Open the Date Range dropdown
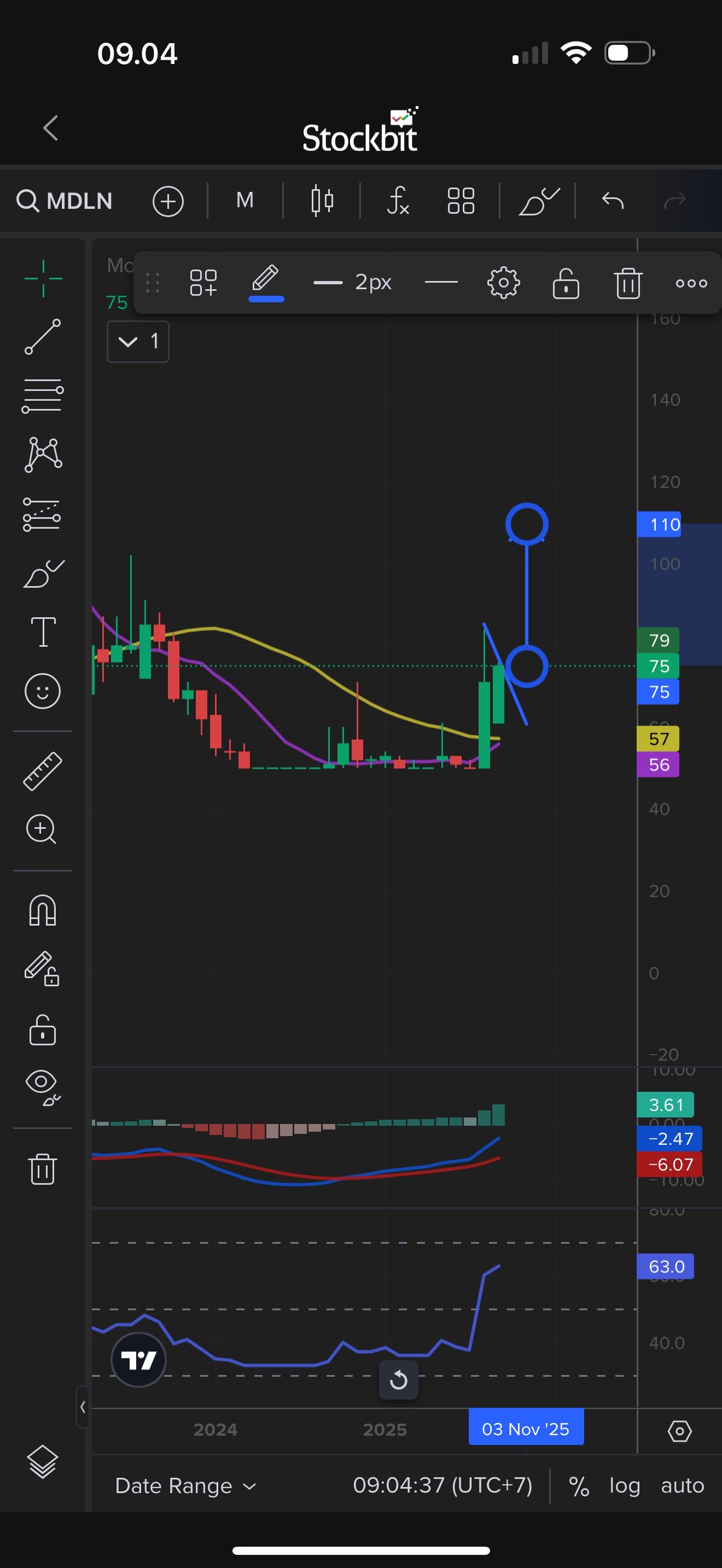The width and height of the screenshot is (722, 1568). point(185,1486)
